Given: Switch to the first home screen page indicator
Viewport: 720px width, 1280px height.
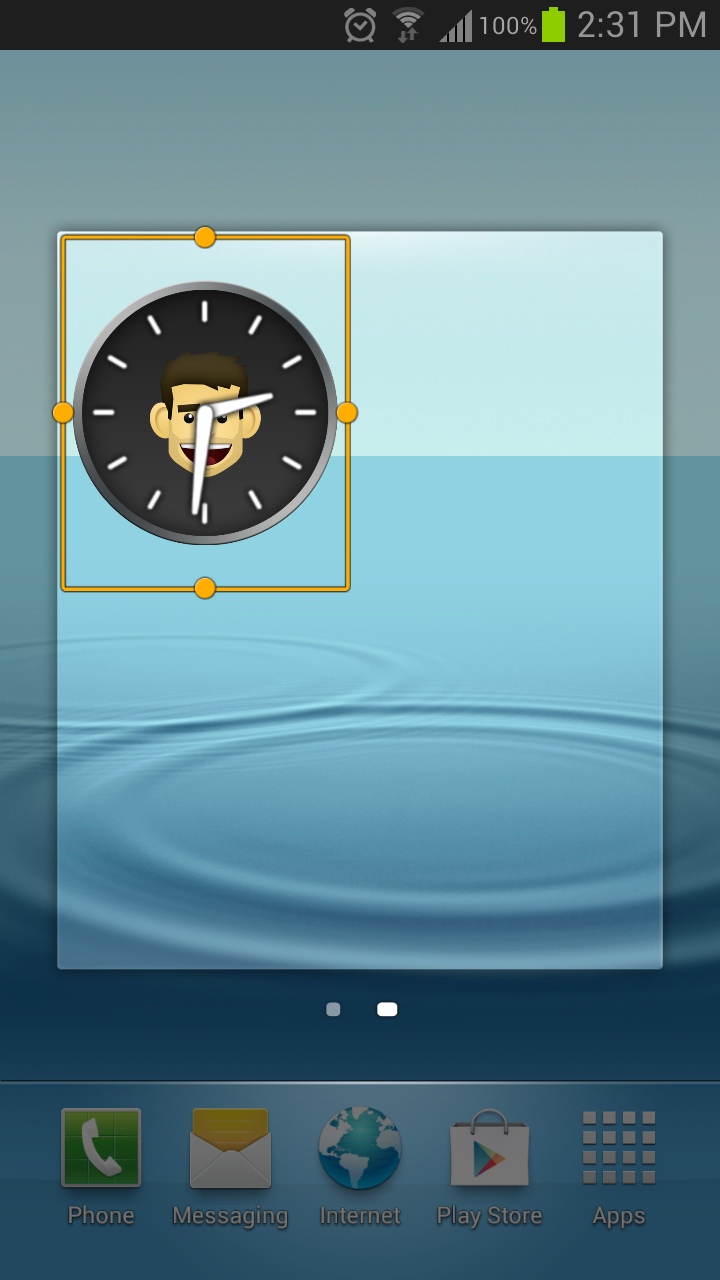Looking at the screenshot, I should coord(333,1009).
